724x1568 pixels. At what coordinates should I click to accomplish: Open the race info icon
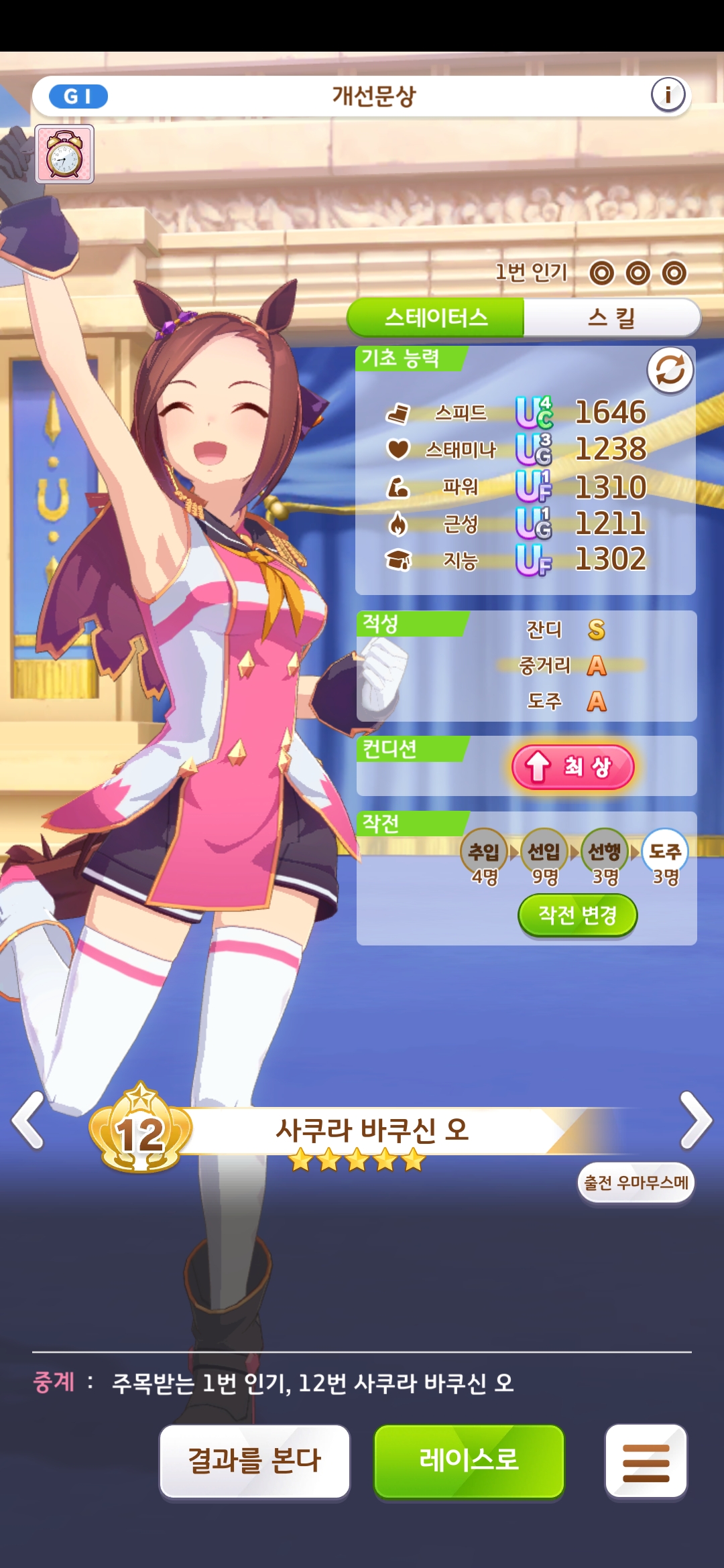tap(668, 95)
